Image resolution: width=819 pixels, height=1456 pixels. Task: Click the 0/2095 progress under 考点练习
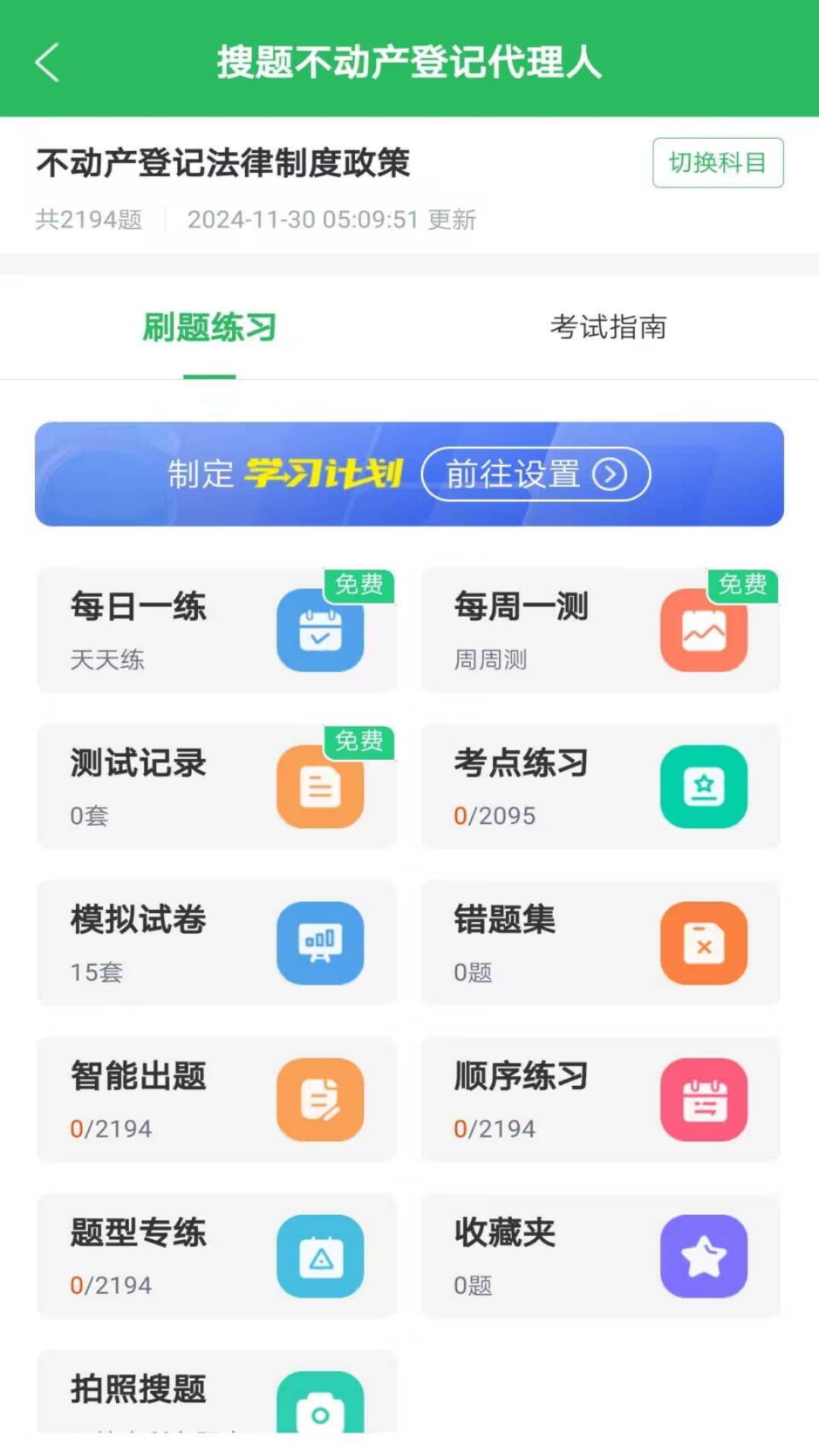[494, 815]
